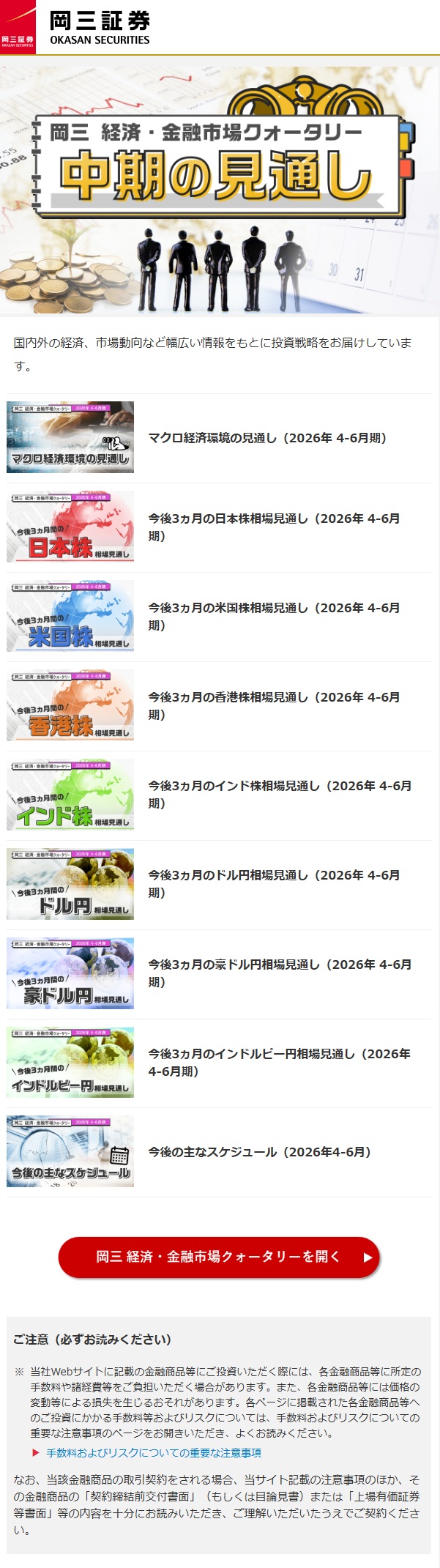Select the 香港株相場見通し row
440x1568 pixels.
(274, 706)
